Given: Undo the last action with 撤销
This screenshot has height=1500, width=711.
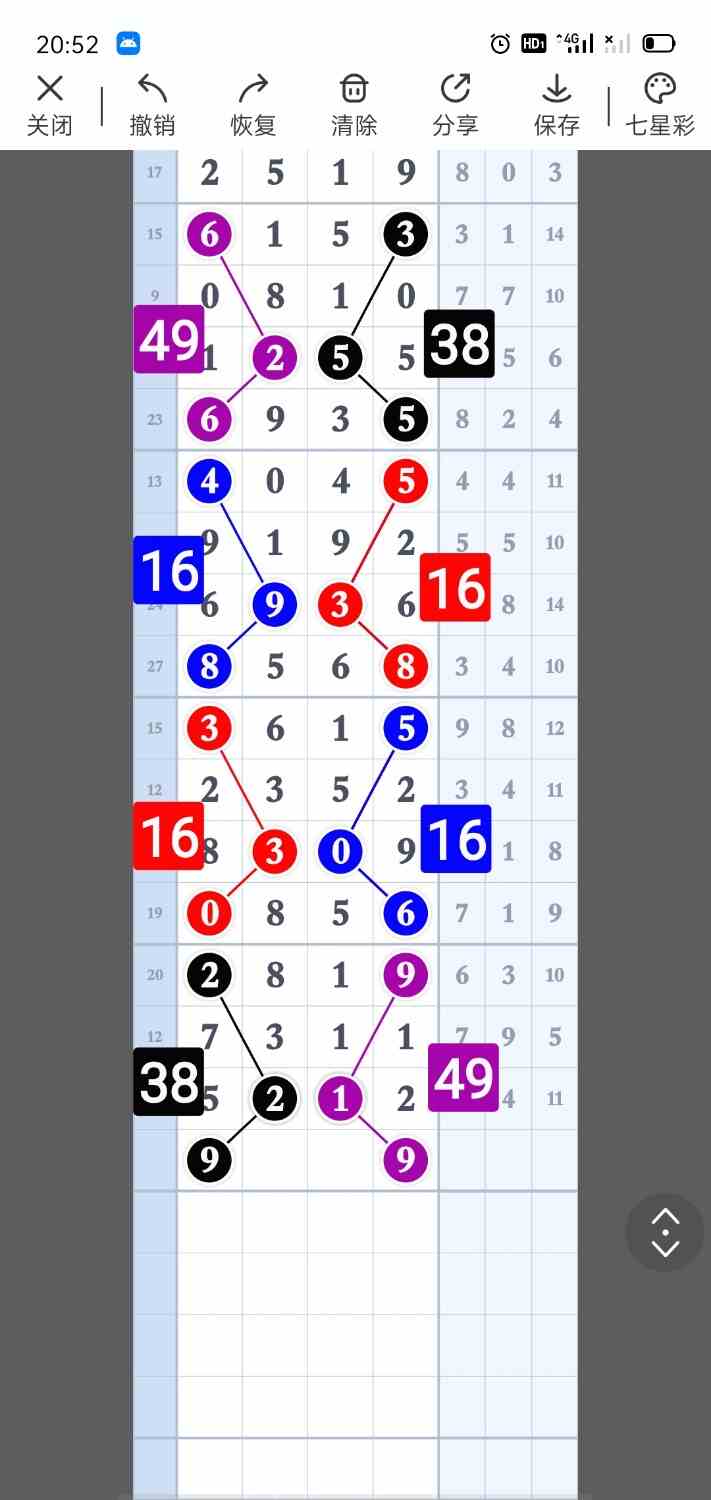Looking at the screenshot, I should click(x=152, y=105).
